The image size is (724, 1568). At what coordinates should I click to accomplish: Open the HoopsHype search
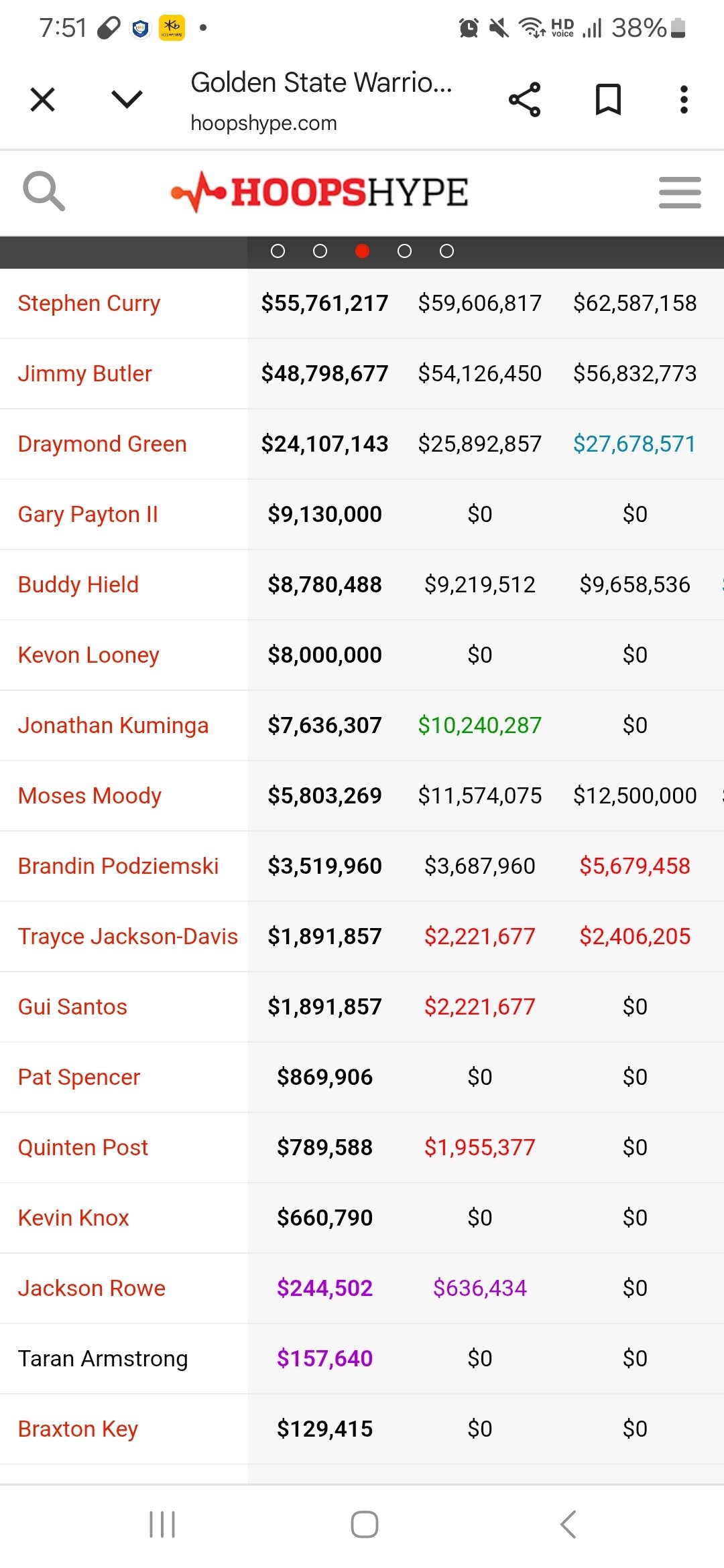click(x=44, y=191)
